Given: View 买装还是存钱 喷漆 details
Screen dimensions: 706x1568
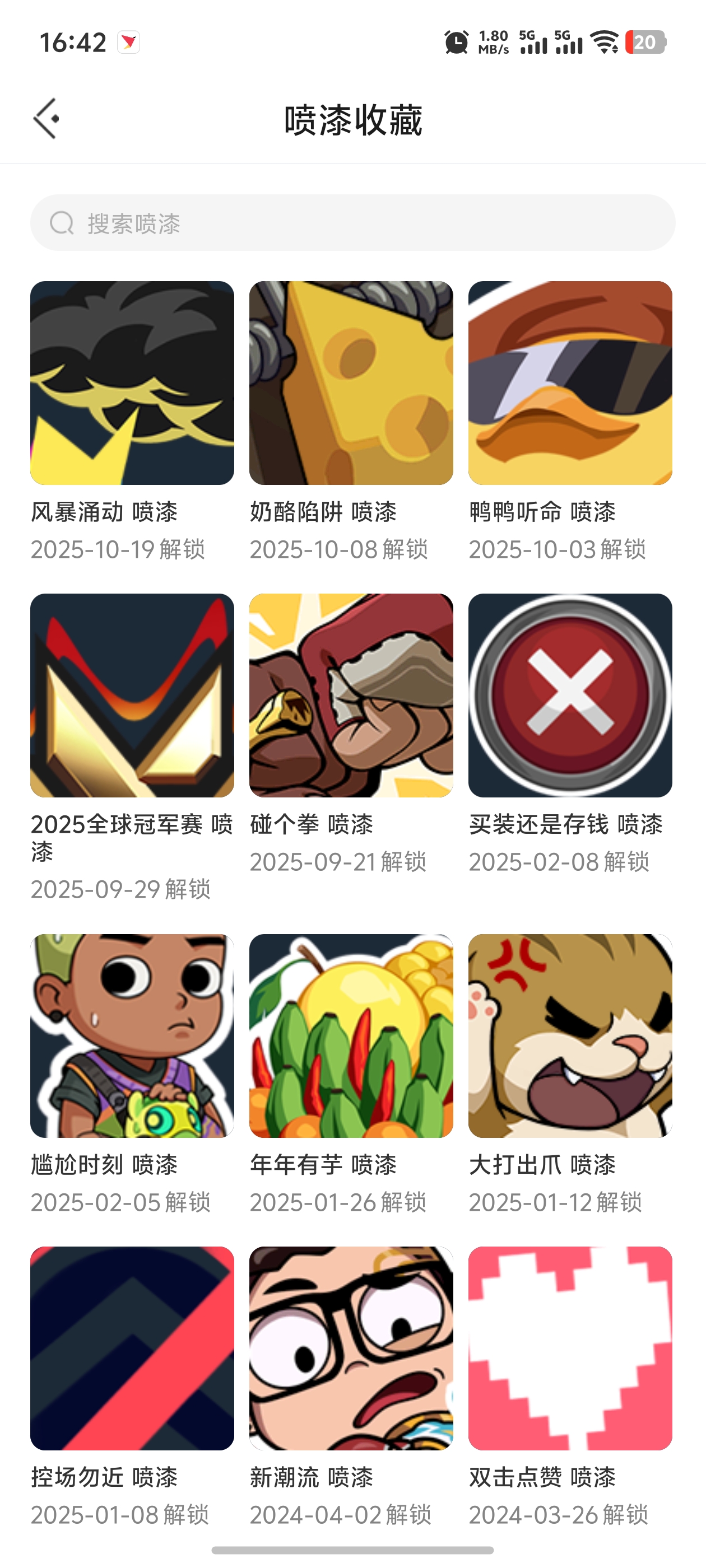Looking at the screenshot, I should [570, 695].
